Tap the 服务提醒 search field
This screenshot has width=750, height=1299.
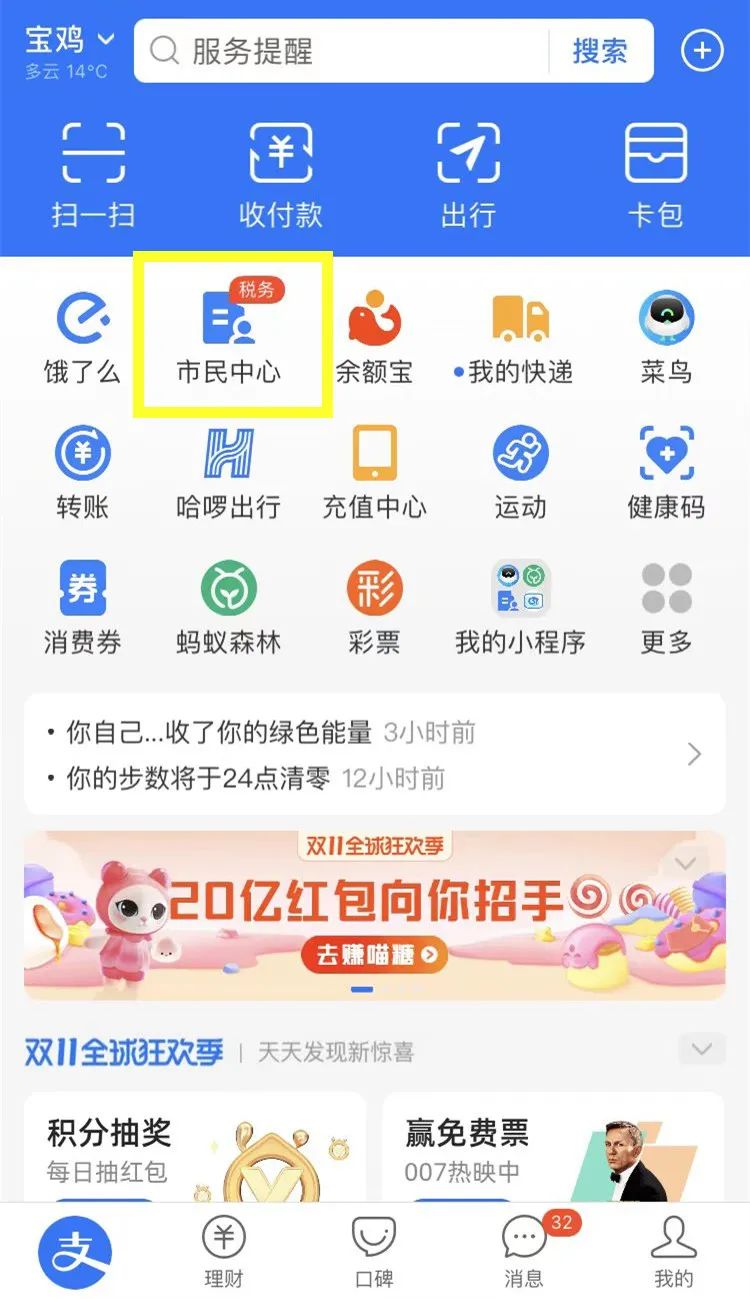pos(343,50)
